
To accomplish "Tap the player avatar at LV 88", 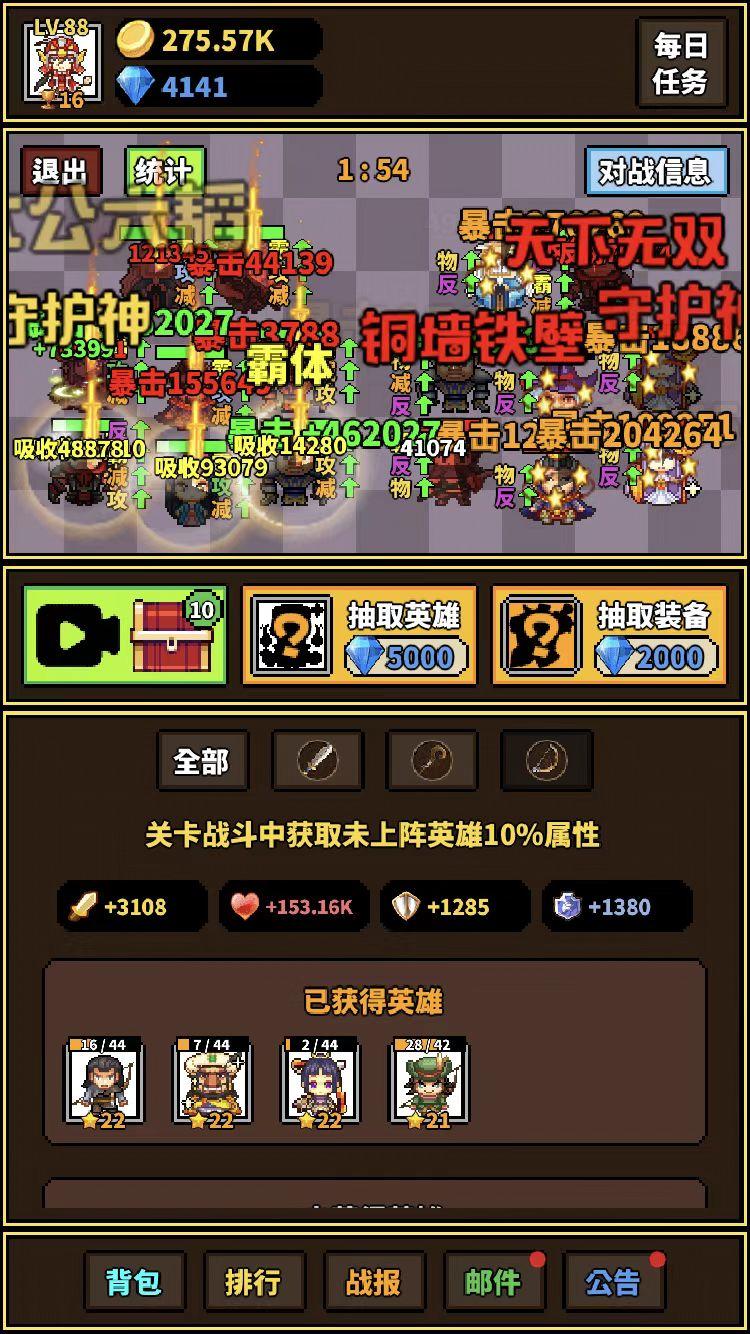I will tap(62, 63).
